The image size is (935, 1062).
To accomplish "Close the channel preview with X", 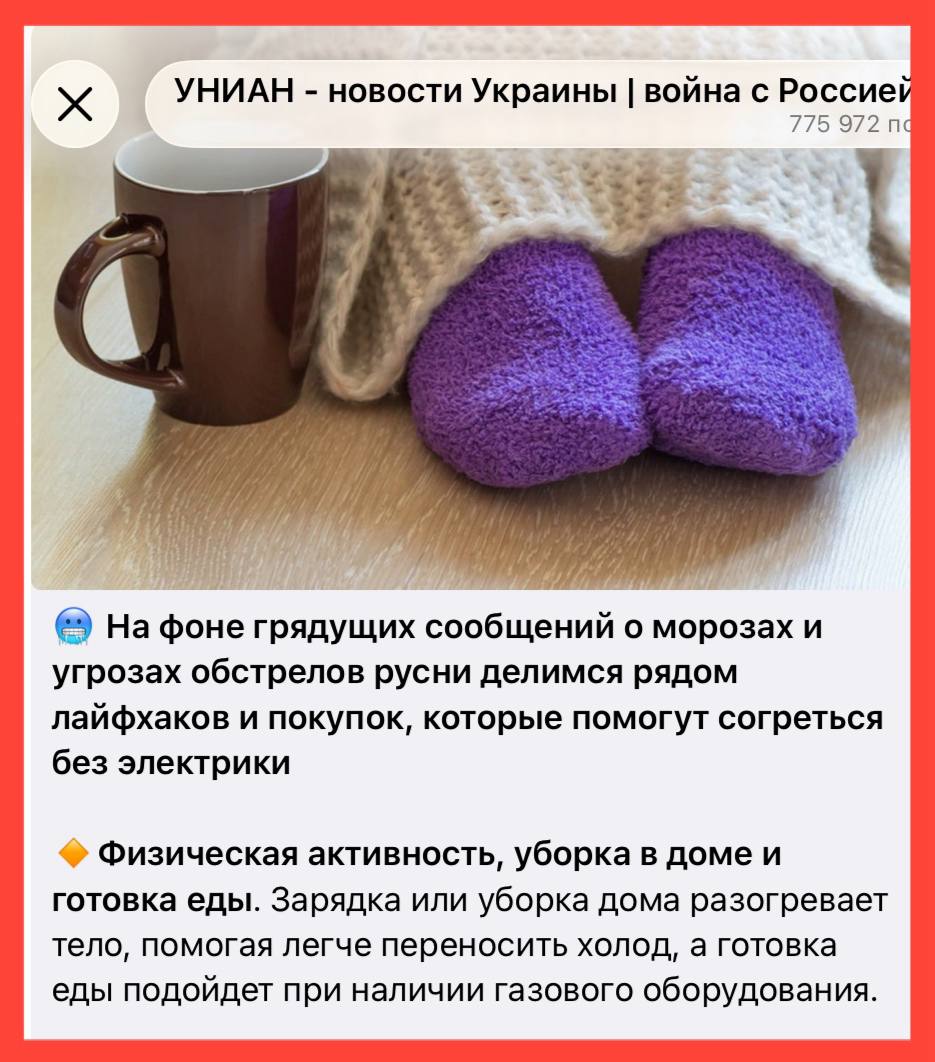I will click(75, 105).
